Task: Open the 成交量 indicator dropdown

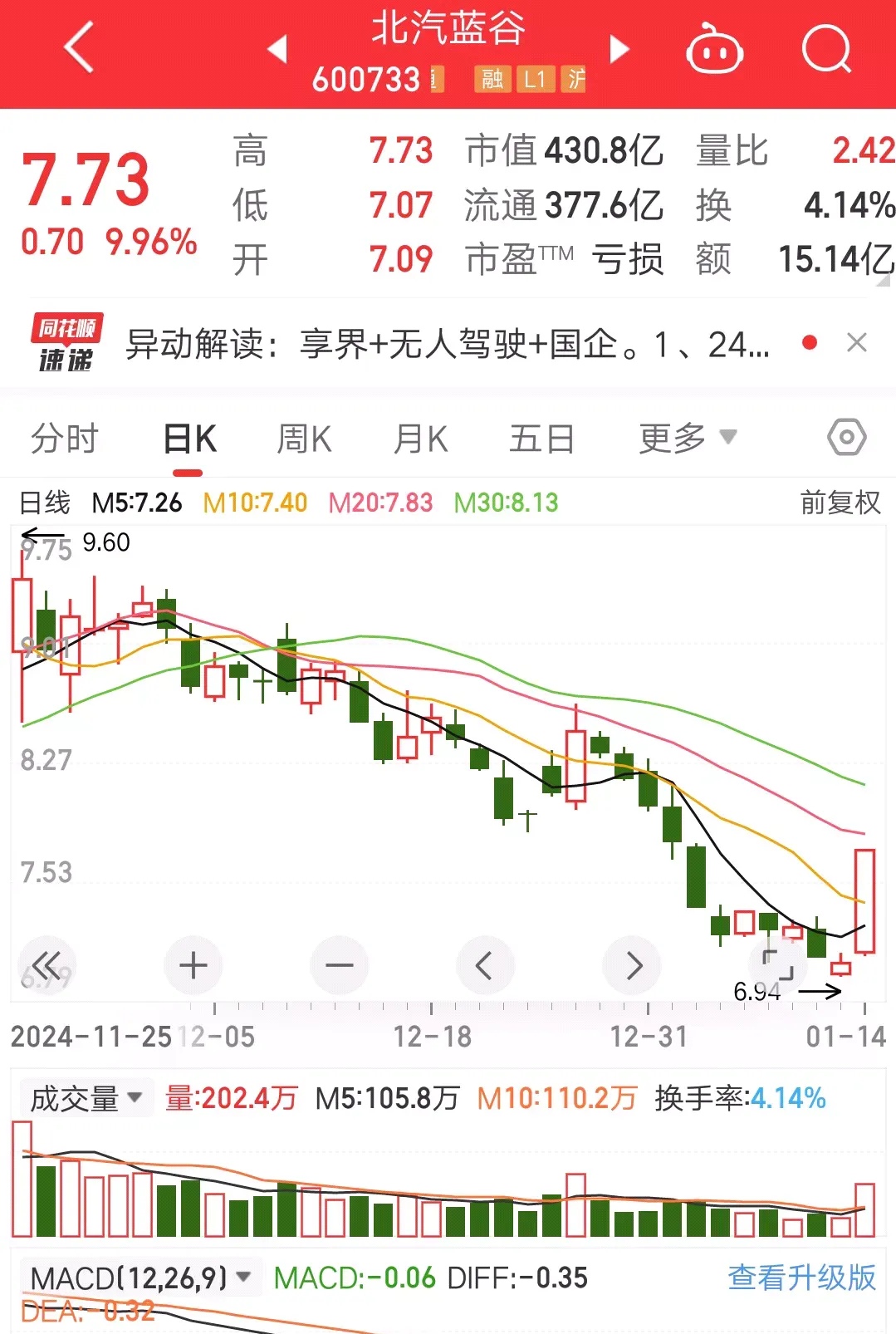Action: 86,1098
